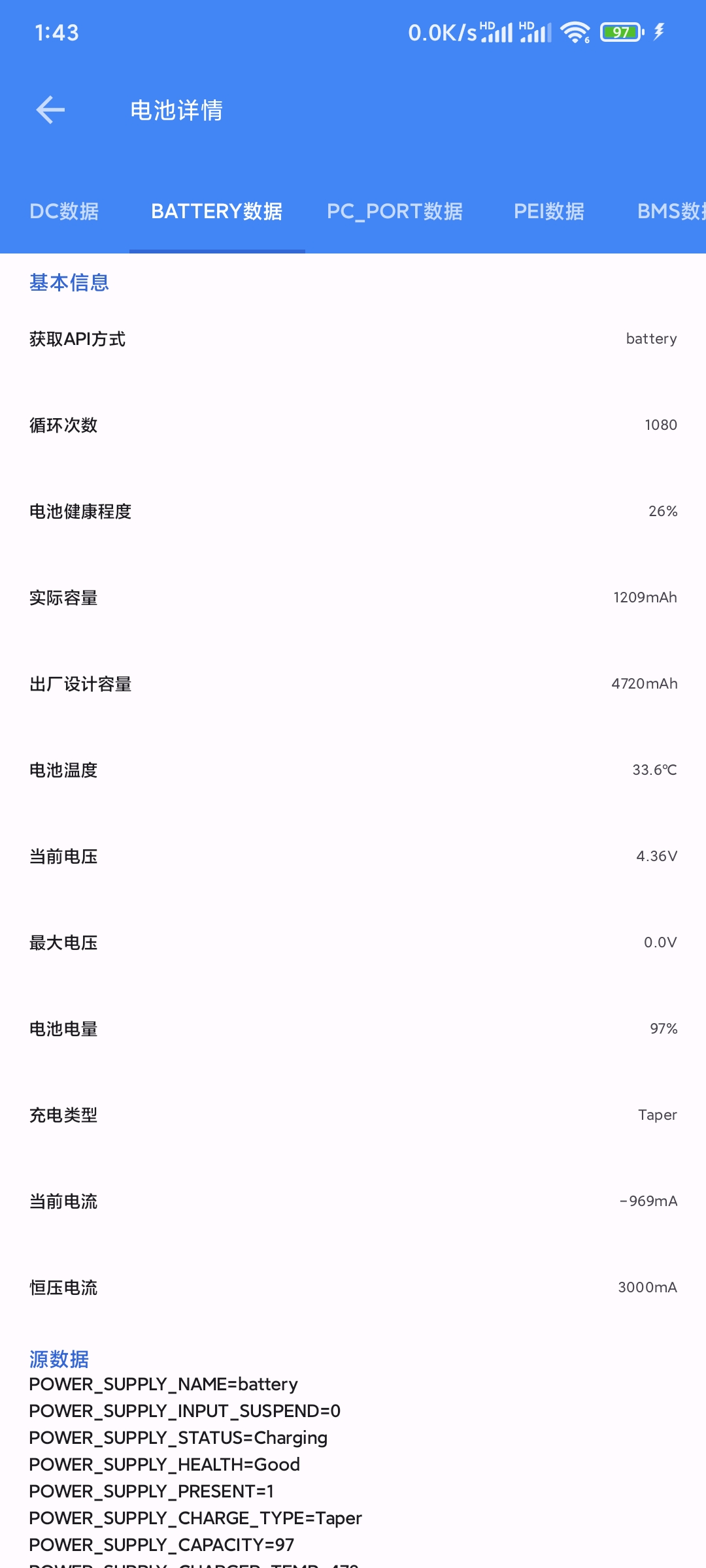
Task: Select the BATTERY数据 tab
Action: tap(217, 211)
